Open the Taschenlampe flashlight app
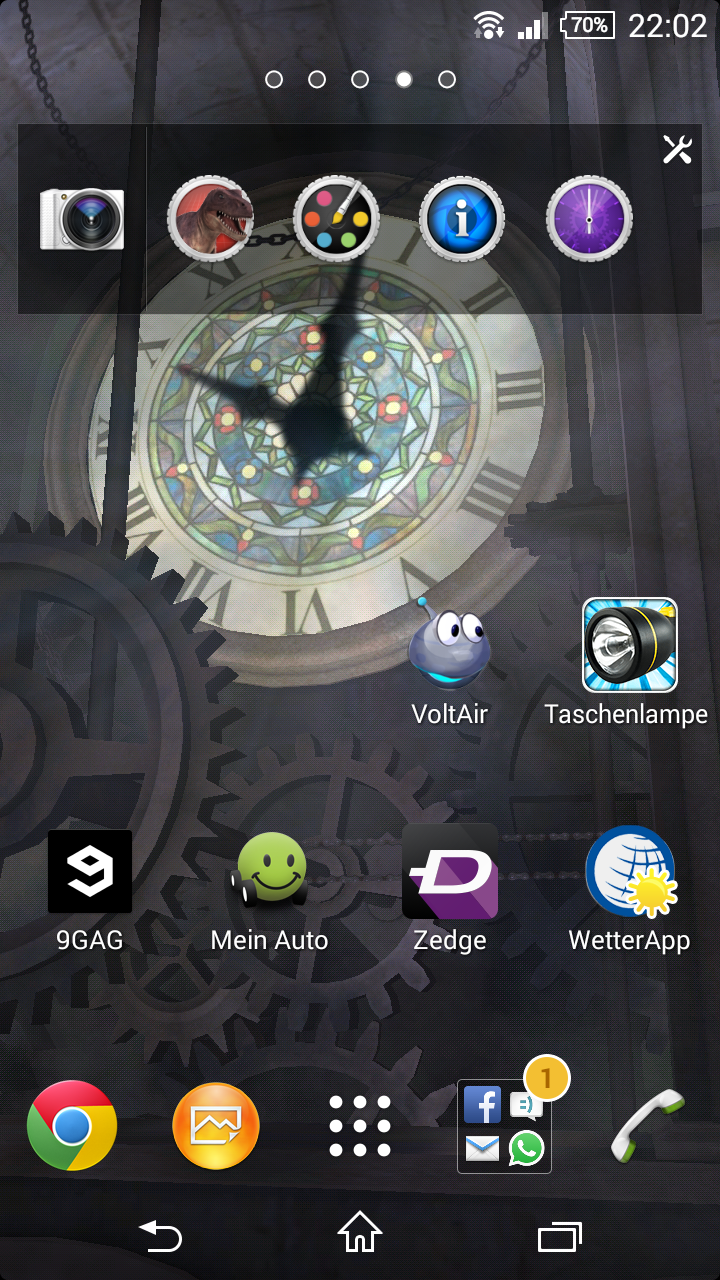Viewport: 720px width, 1280px height. pos(628,662)
